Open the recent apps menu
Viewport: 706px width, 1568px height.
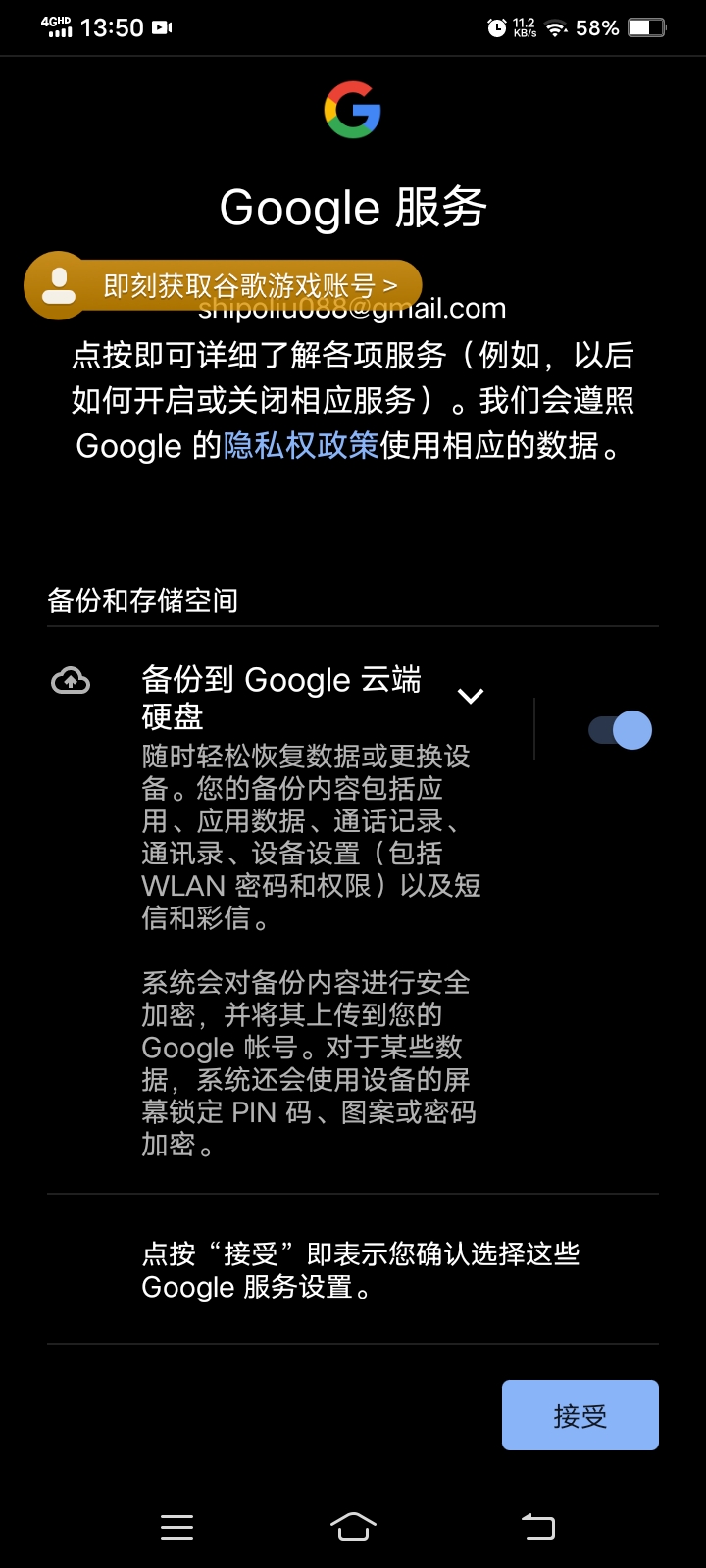click(176, 1526)
